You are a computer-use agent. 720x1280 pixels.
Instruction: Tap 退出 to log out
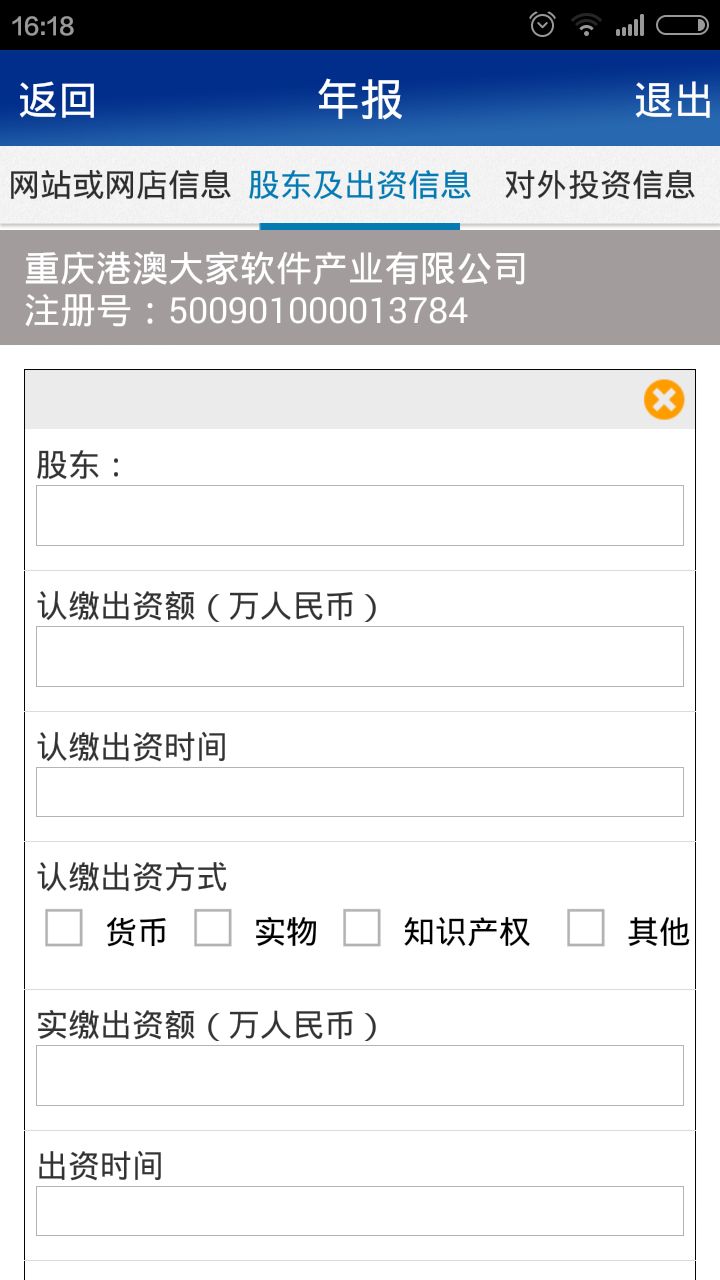click(x=672, y=100)
